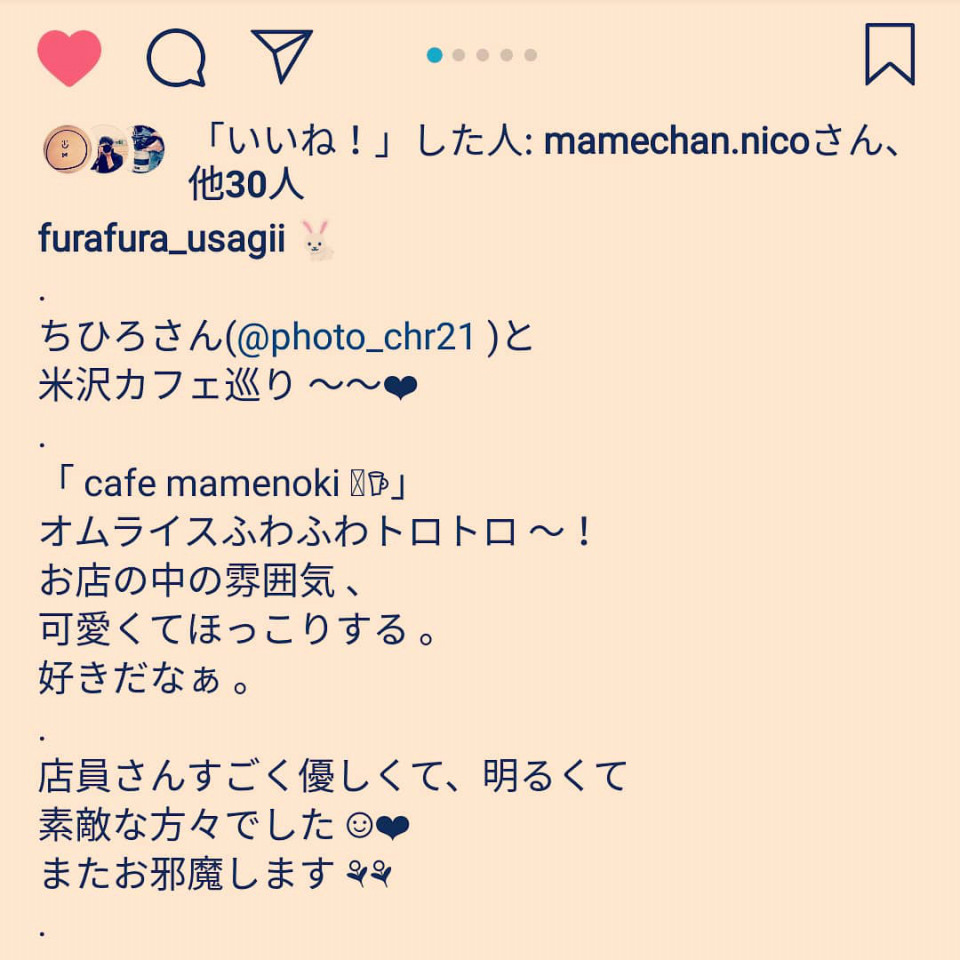
Task: Open comments via the speech bubble icon
Action: [177, 57]
